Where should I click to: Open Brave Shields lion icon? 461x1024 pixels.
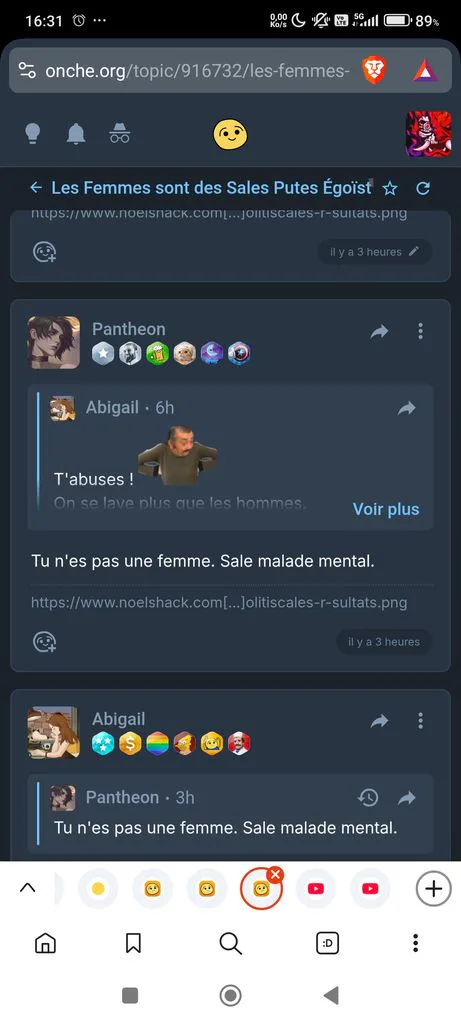click(x=375, y=70)
